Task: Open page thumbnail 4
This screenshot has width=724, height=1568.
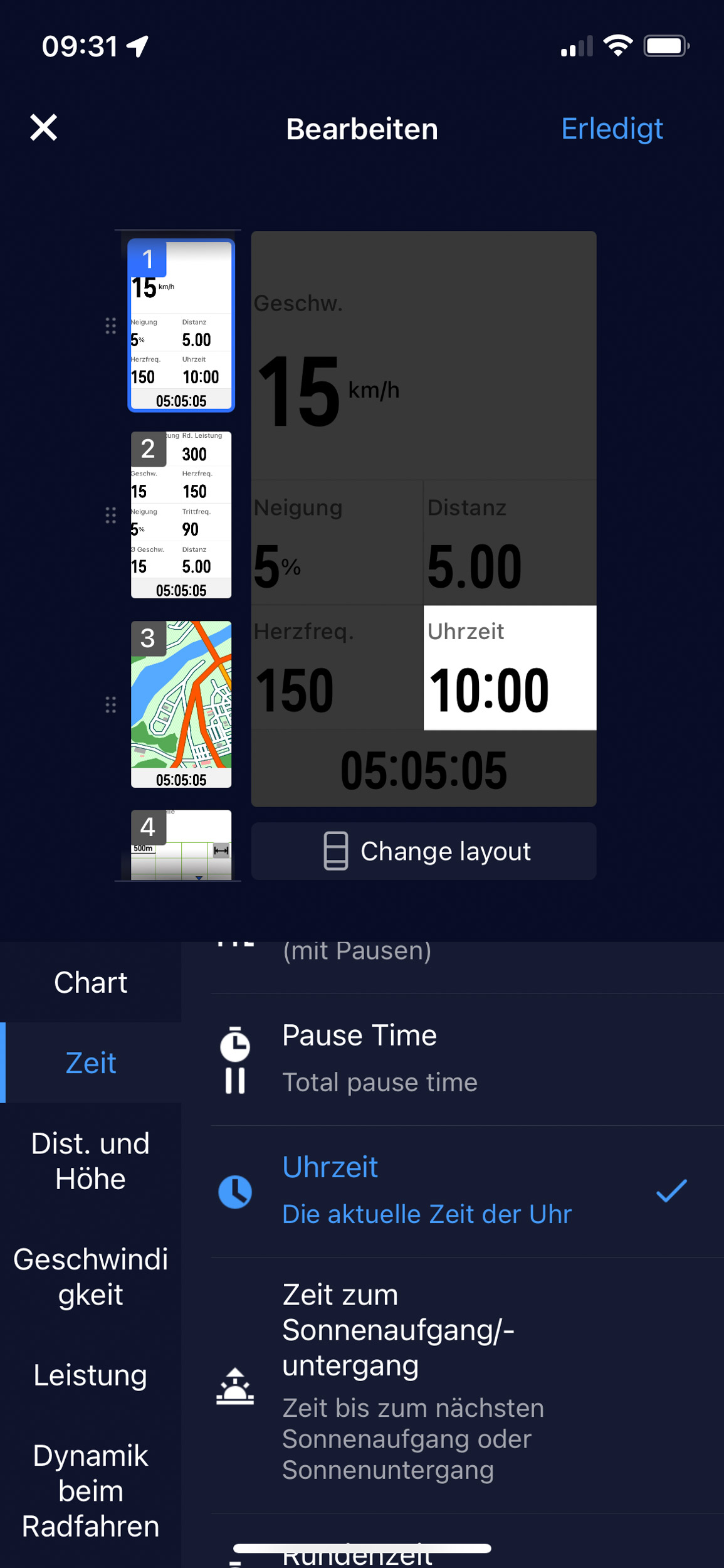Action: coord(181,844)
